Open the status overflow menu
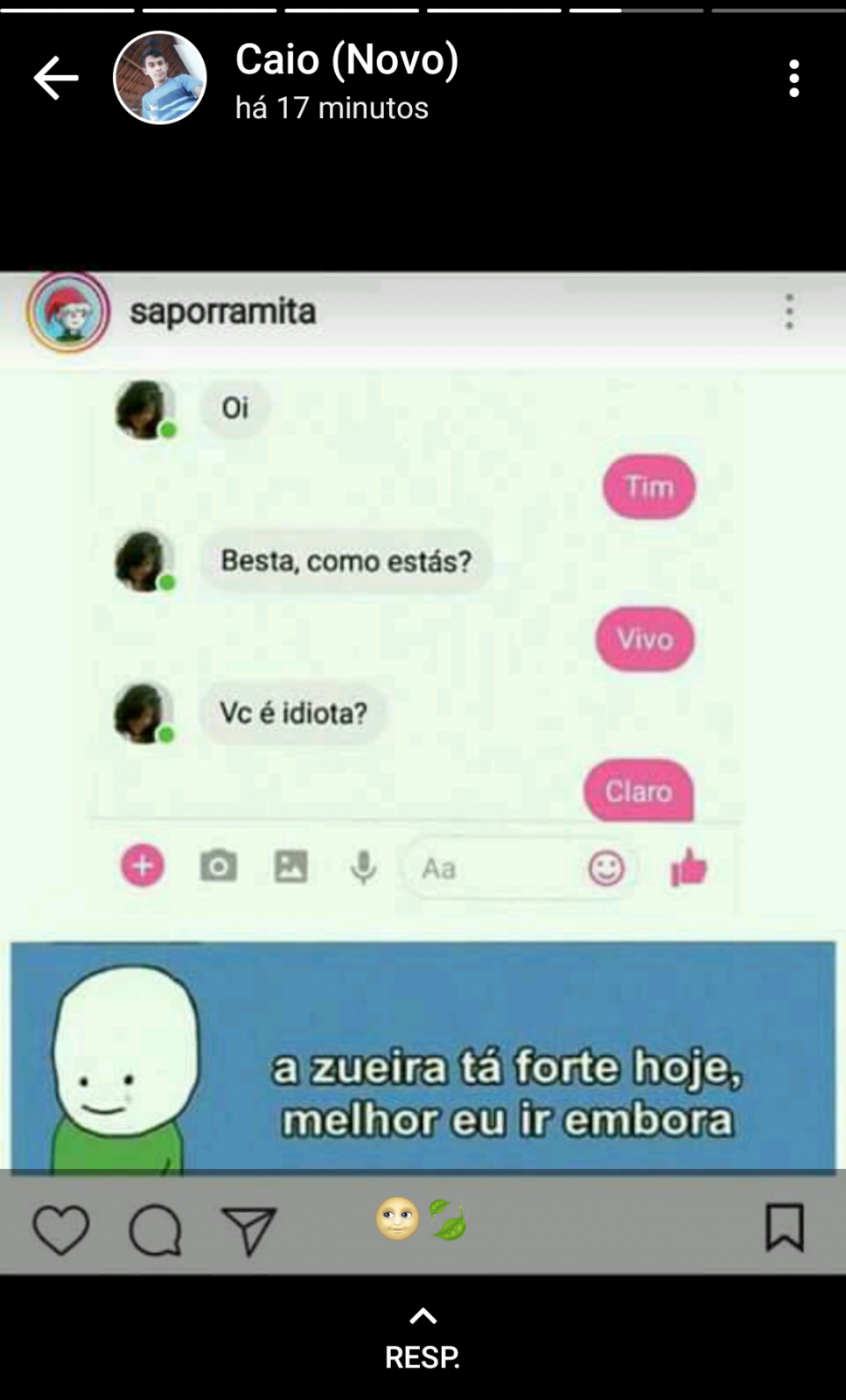 tap(794, 79)
